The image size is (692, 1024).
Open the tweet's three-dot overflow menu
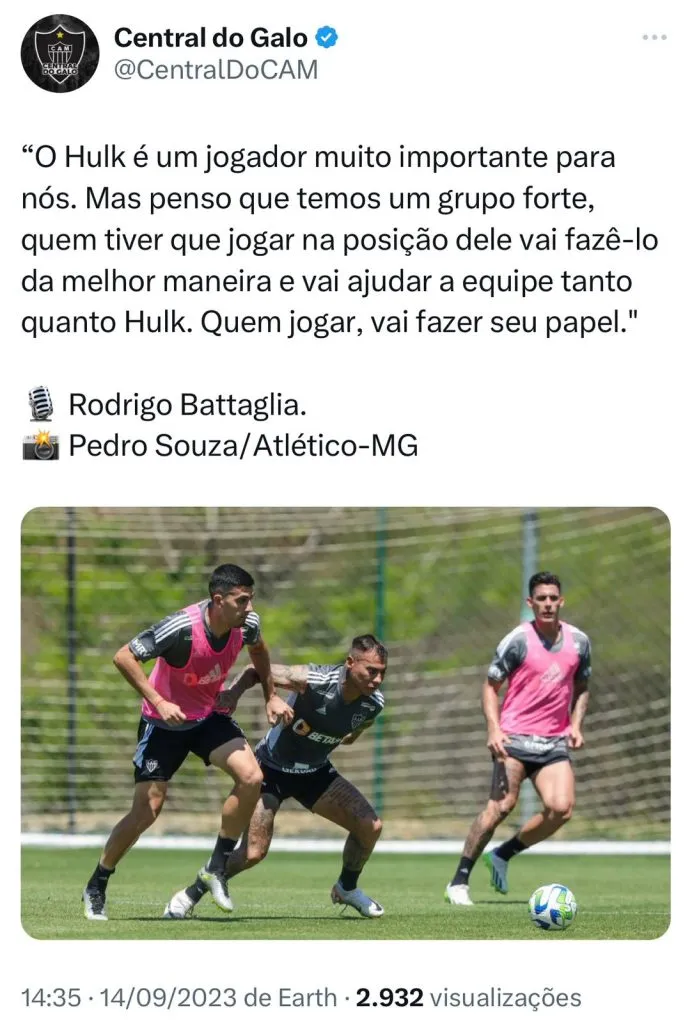point(654,38)
